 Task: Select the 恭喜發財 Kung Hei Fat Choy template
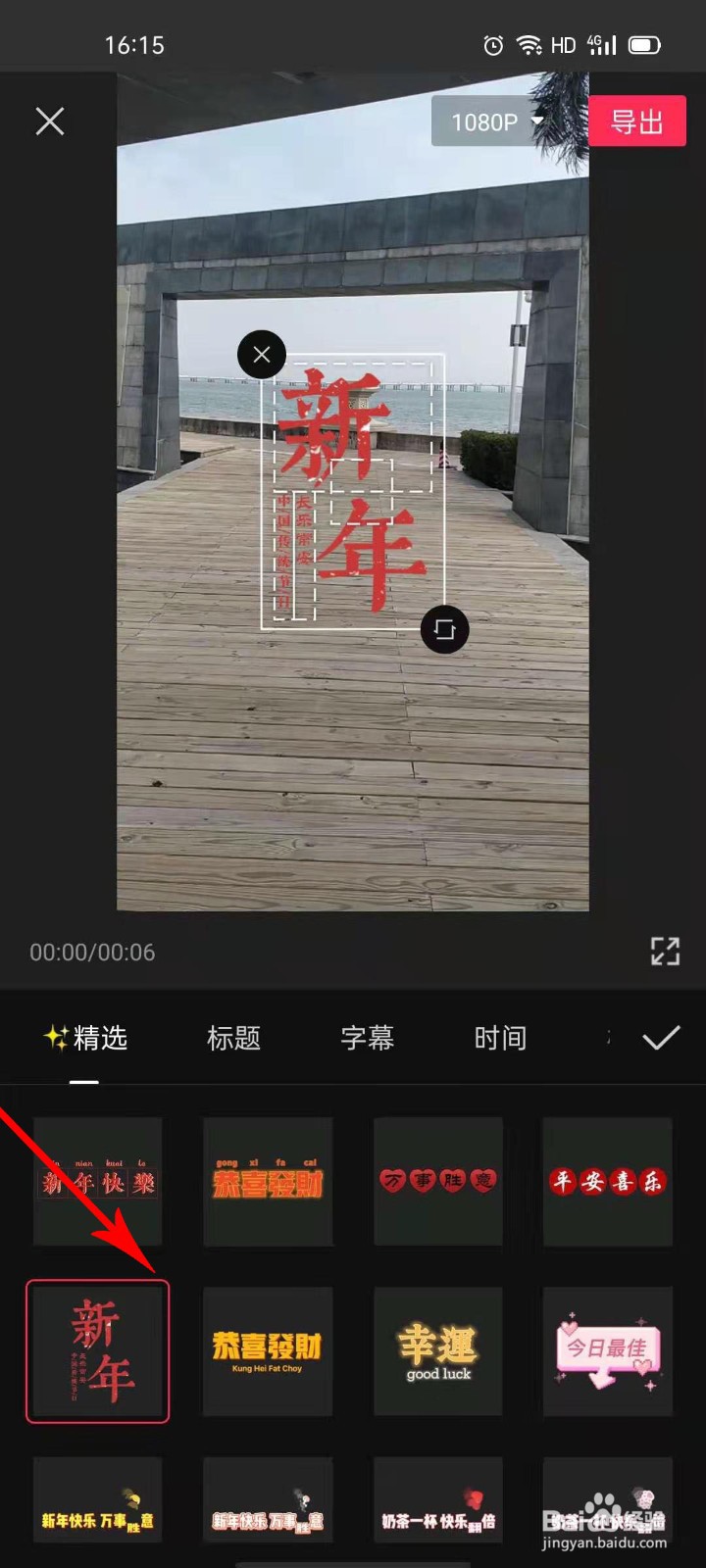point(268,1350)
